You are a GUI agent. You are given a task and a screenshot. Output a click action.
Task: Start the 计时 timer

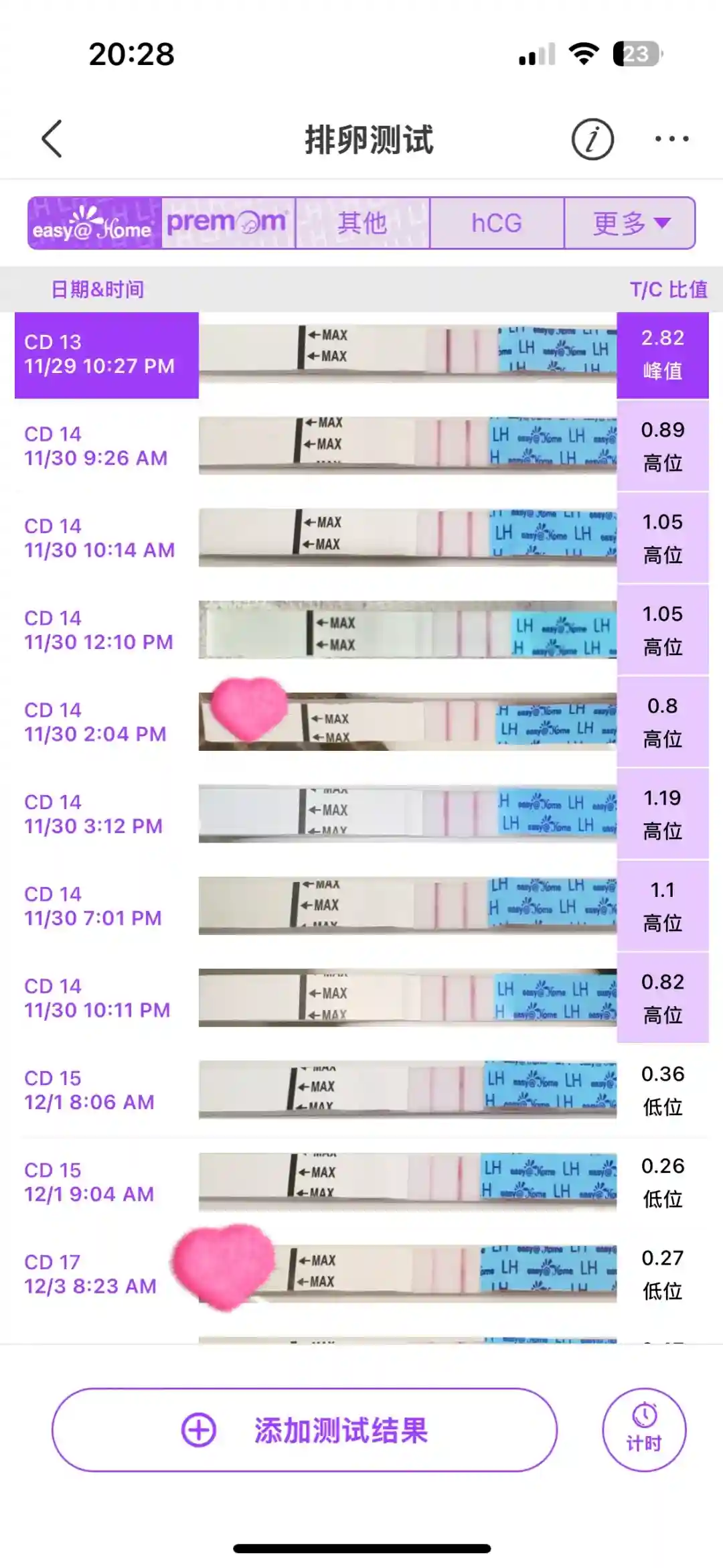[x=644, y=1430]
